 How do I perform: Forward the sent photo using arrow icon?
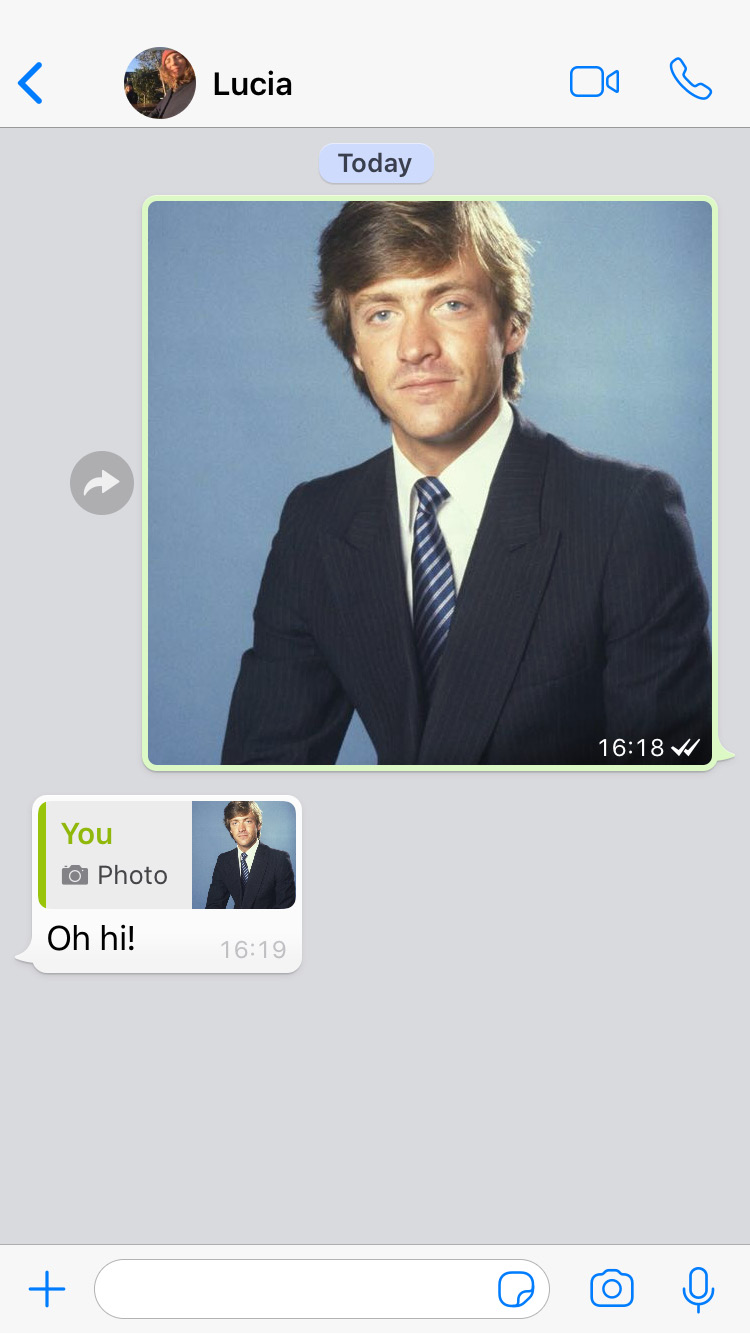[x=102, y=483]
